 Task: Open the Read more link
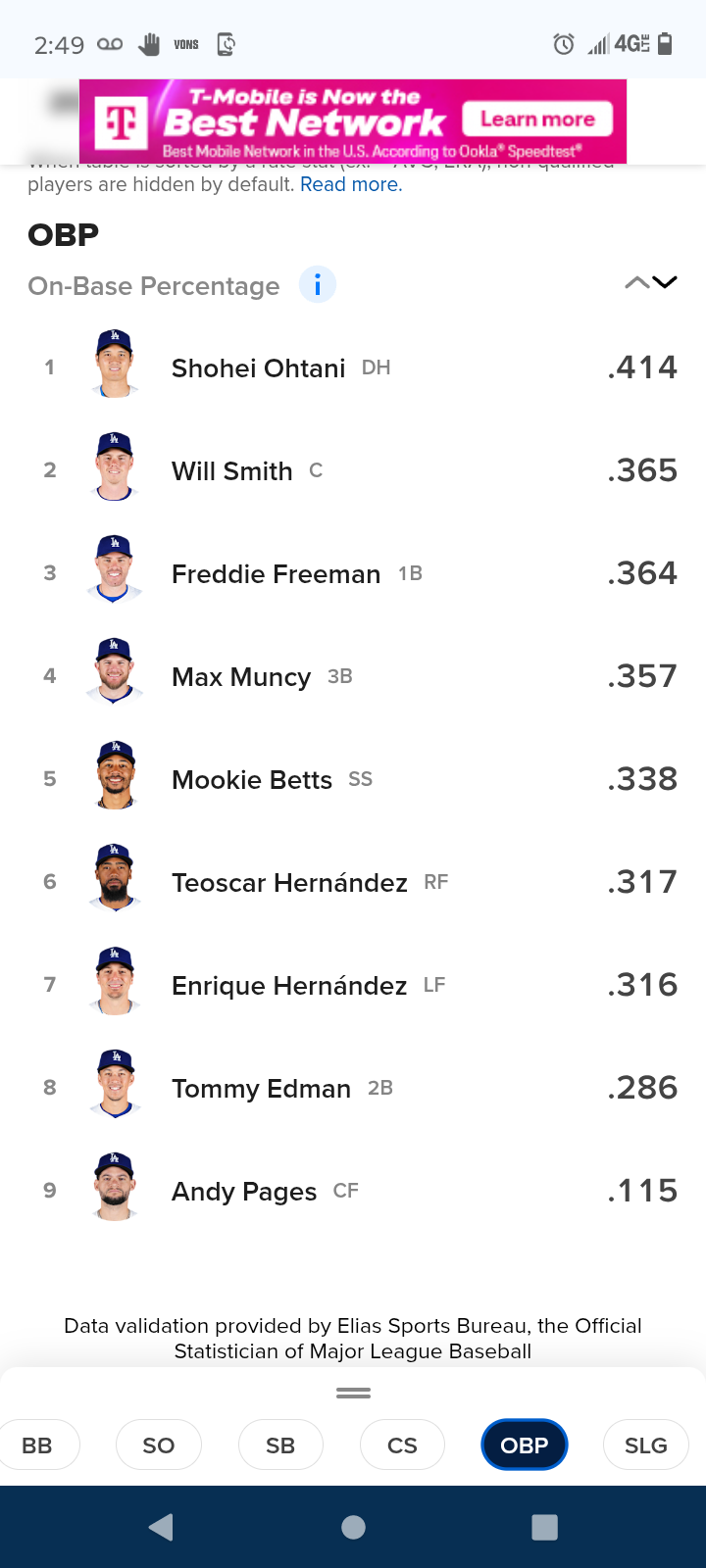351,184
